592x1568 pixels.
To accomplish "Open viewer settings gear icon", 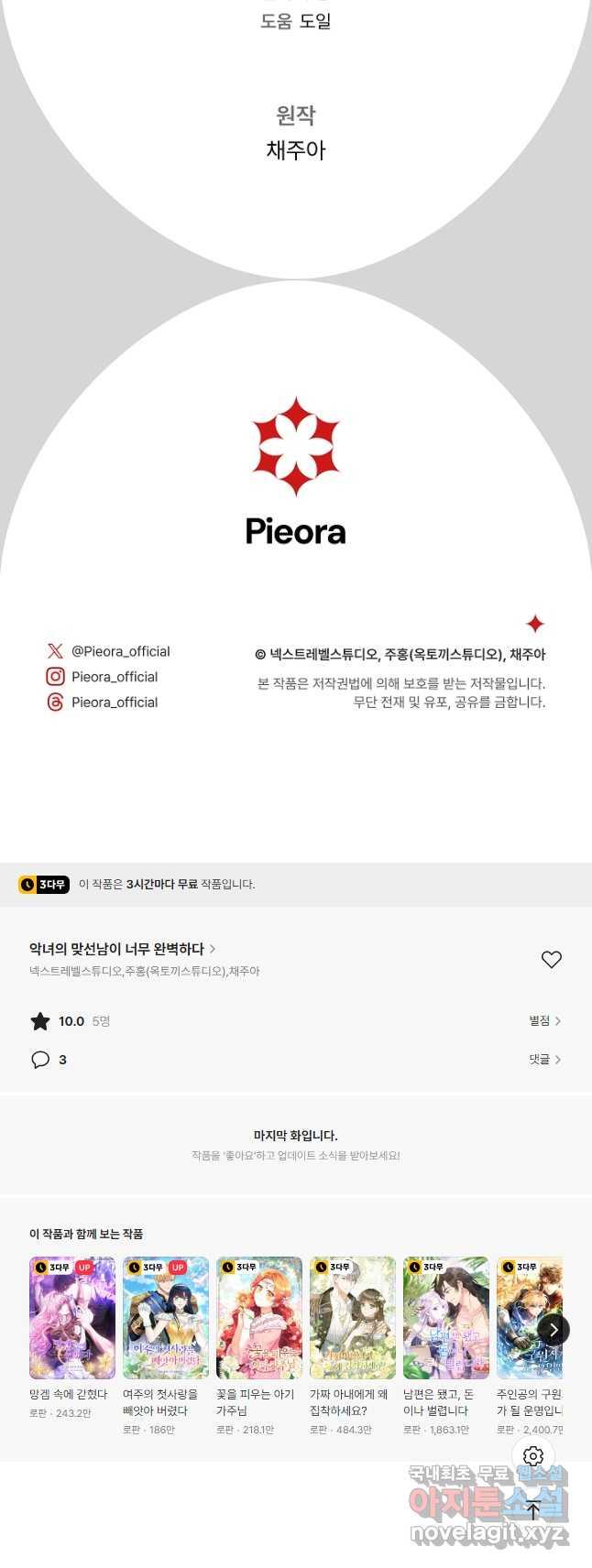I will point(533,1456).
